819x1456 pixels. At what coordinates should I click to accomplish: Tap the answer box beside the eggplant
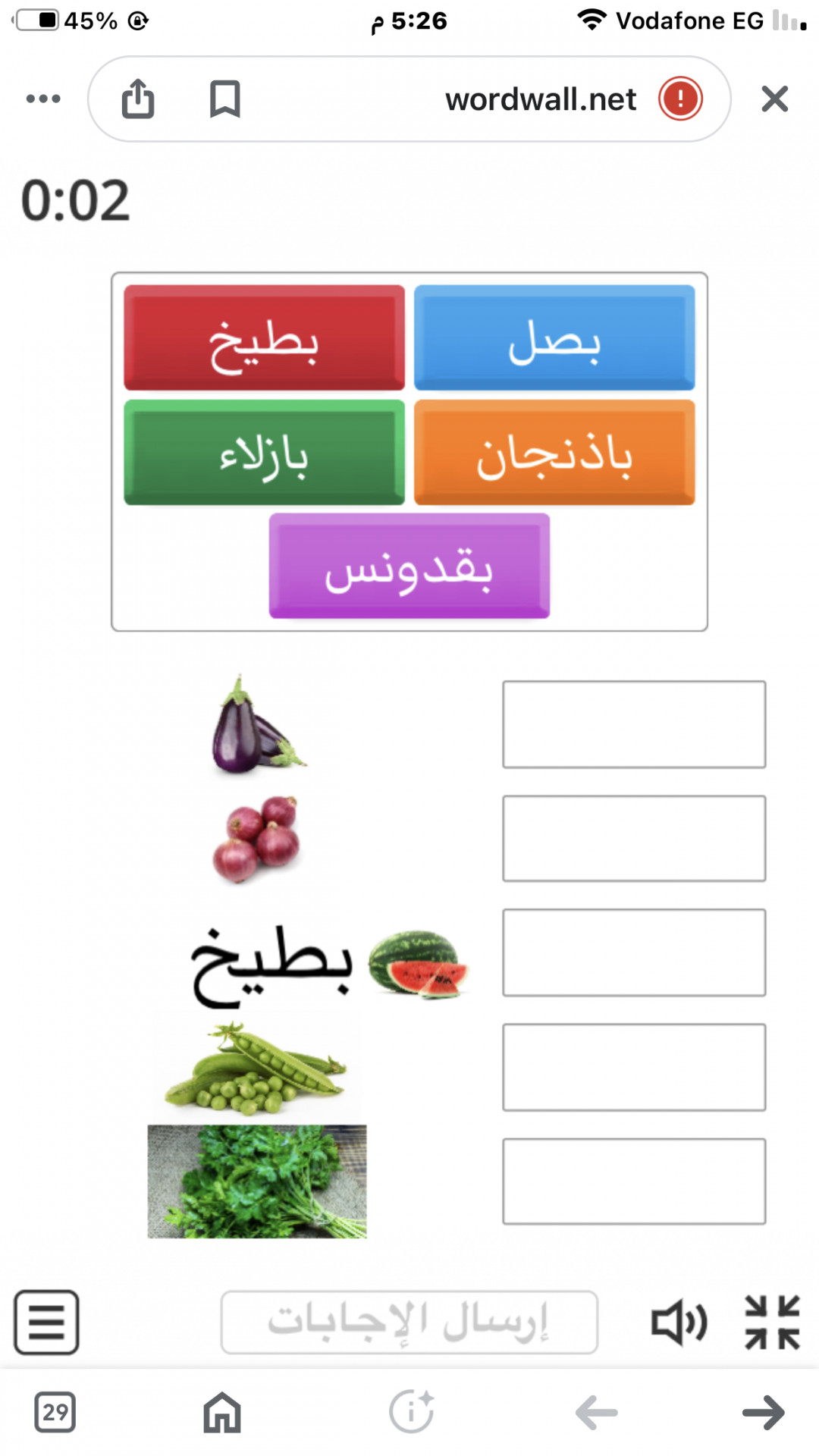click(x=634, y=724)
